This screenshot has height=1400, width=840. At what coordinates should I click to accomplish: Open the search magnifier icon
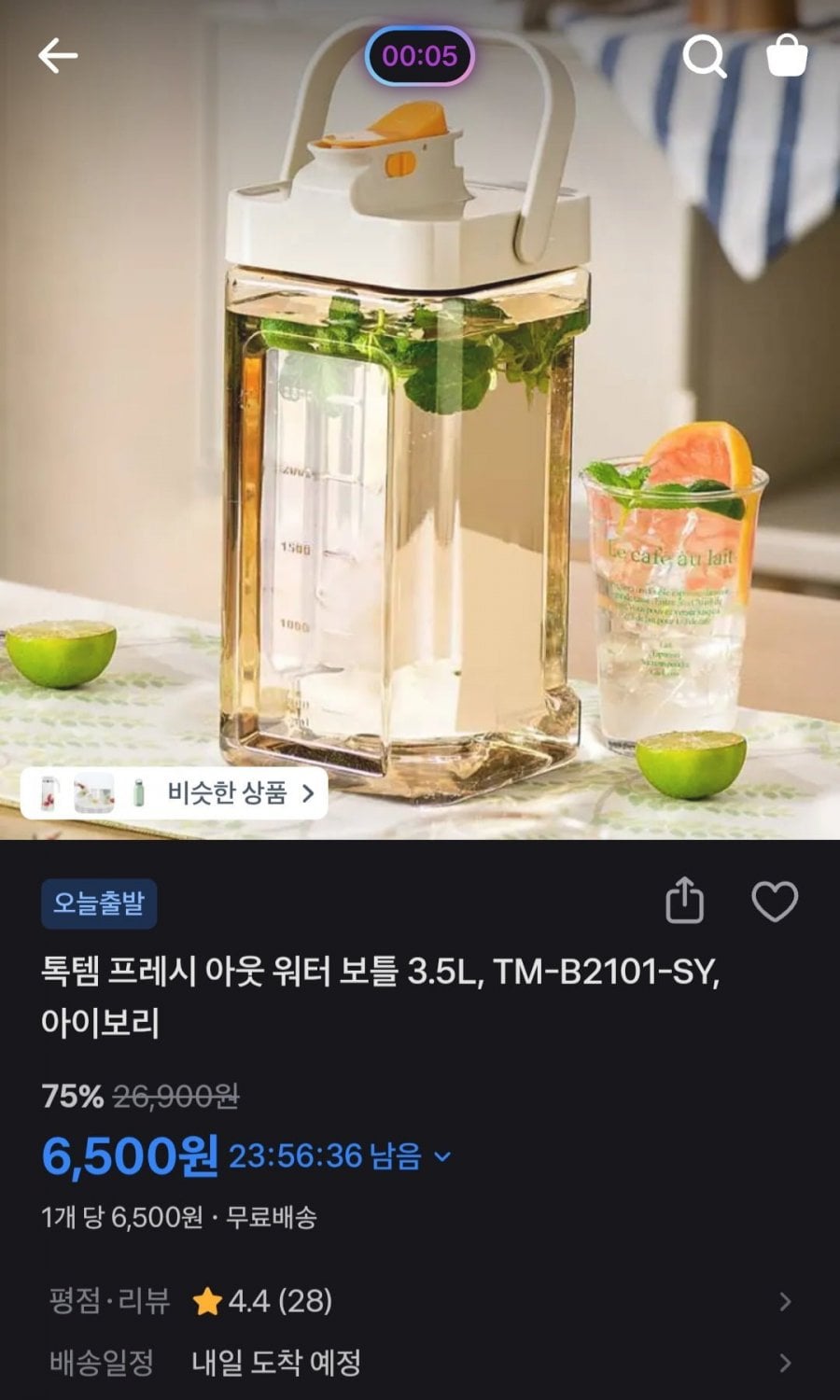pyautogui.click(x=704, y=57)
